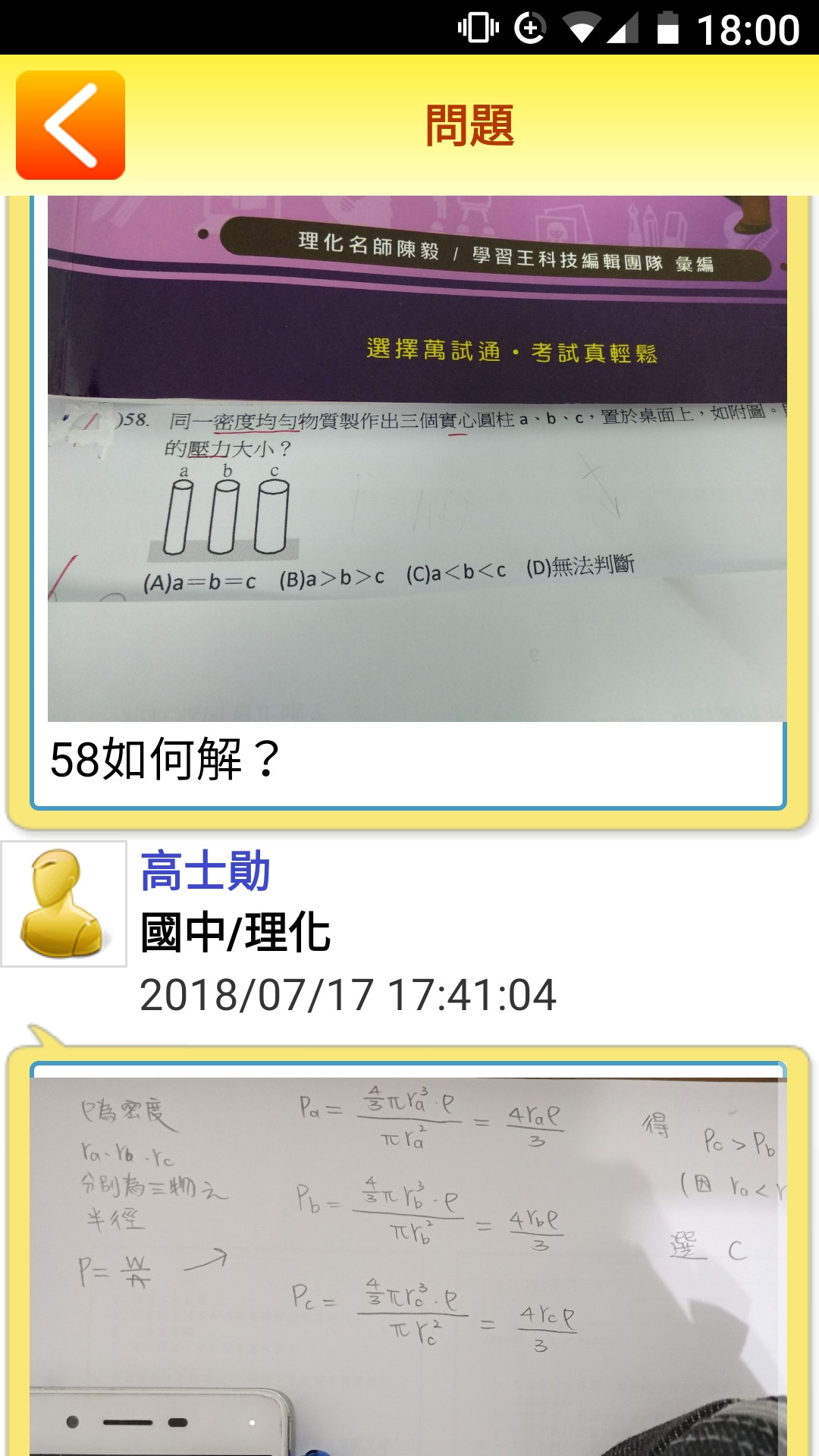Tap the orange back arrow button
This screenshot has height=1456, width=819.
pyautogui.click(x=71, y=125)
